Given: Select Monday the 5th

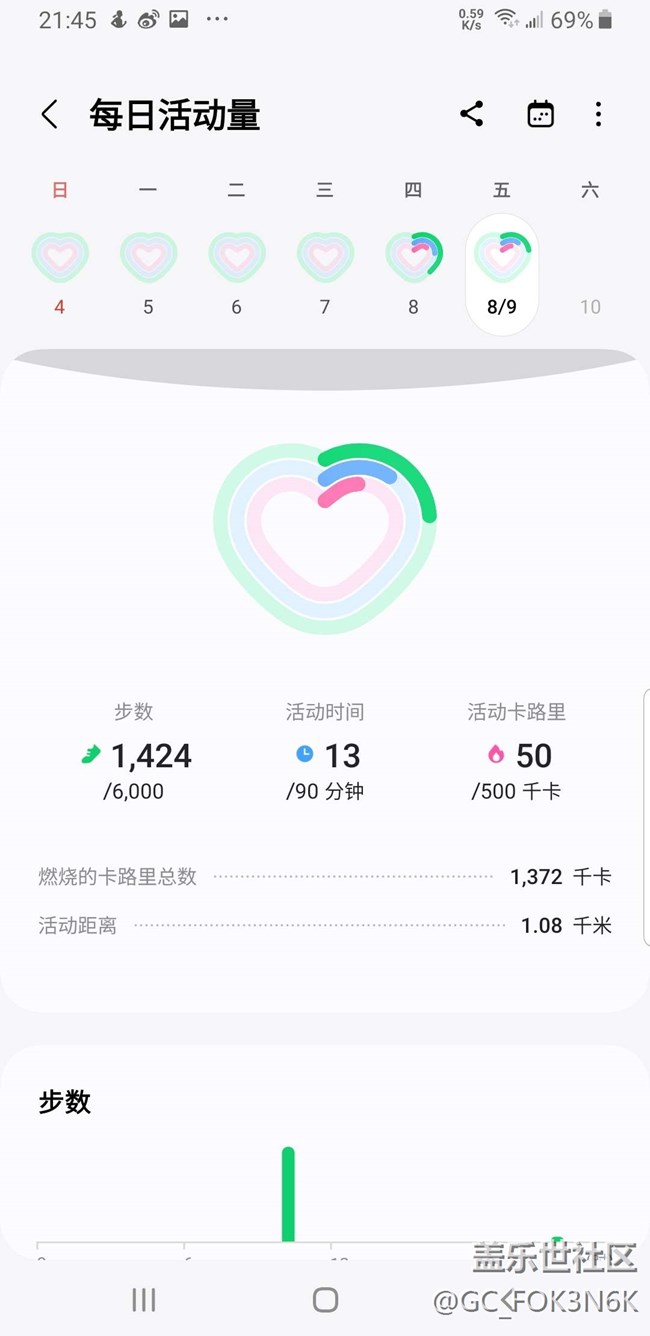Looking at the screenshot, I should point(148,258).
